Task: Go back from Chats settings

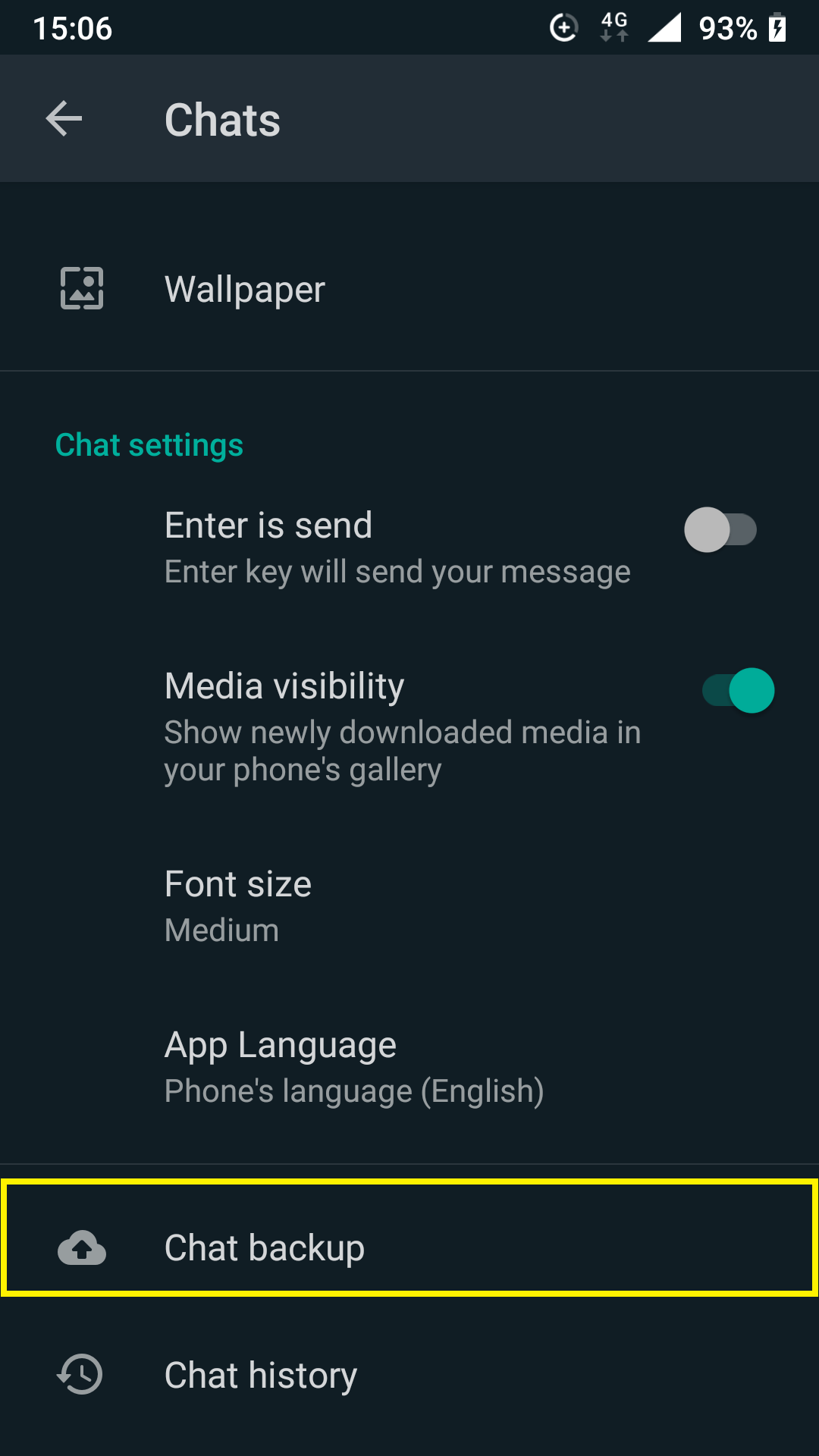Action: (x=64, y=119)
